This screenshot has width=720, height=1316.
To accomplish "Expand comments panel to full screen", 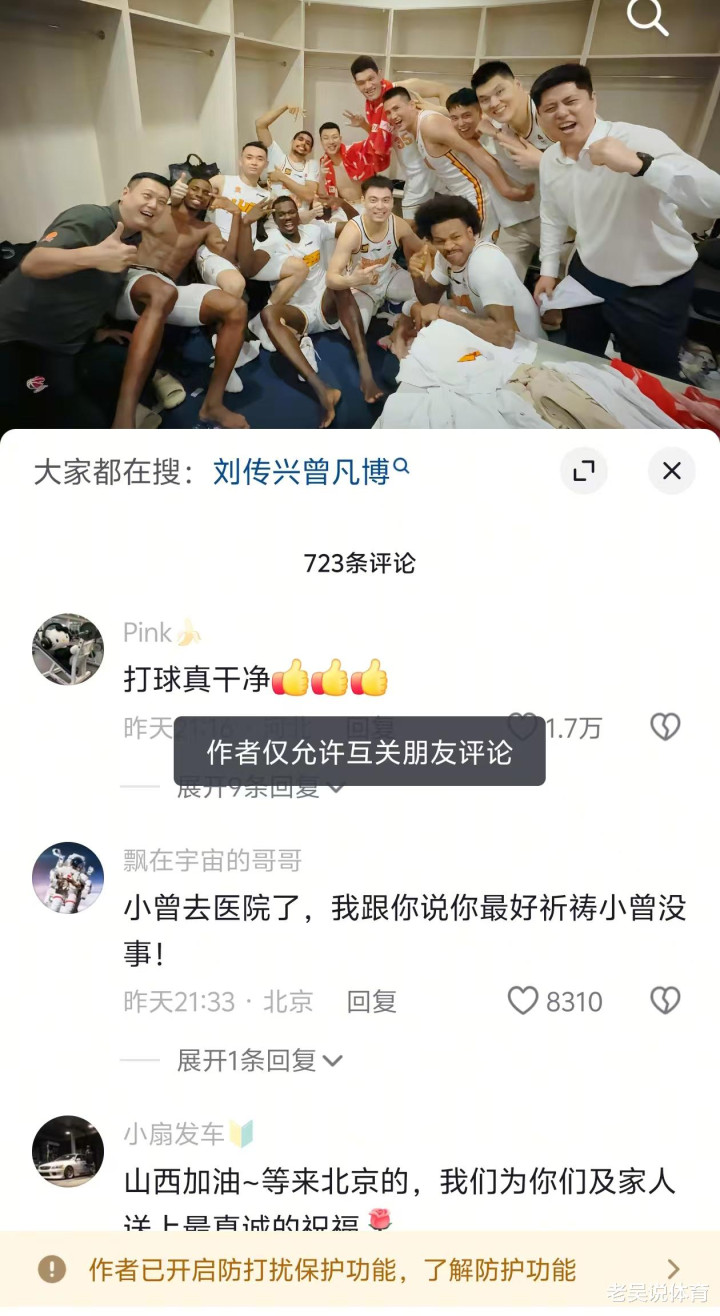I will [x=584, y=471].
